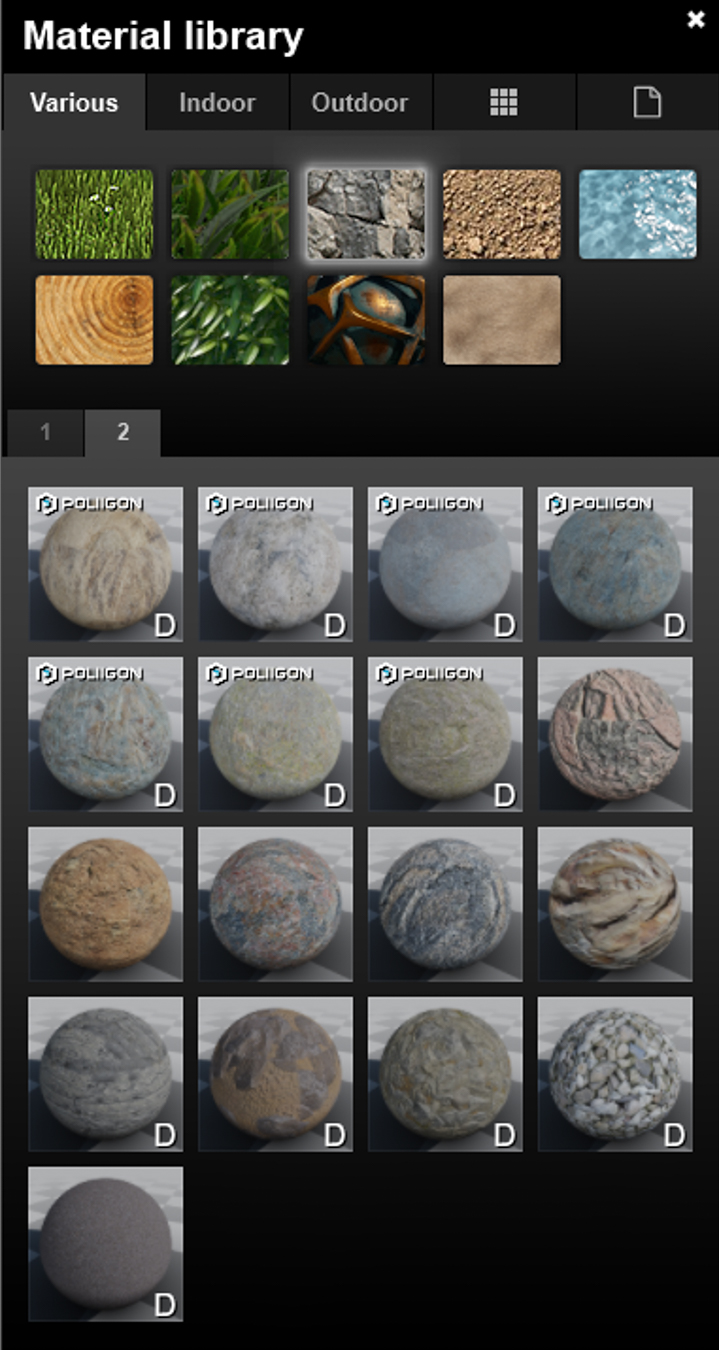Choose the grass material category

(x=94, y=214)
